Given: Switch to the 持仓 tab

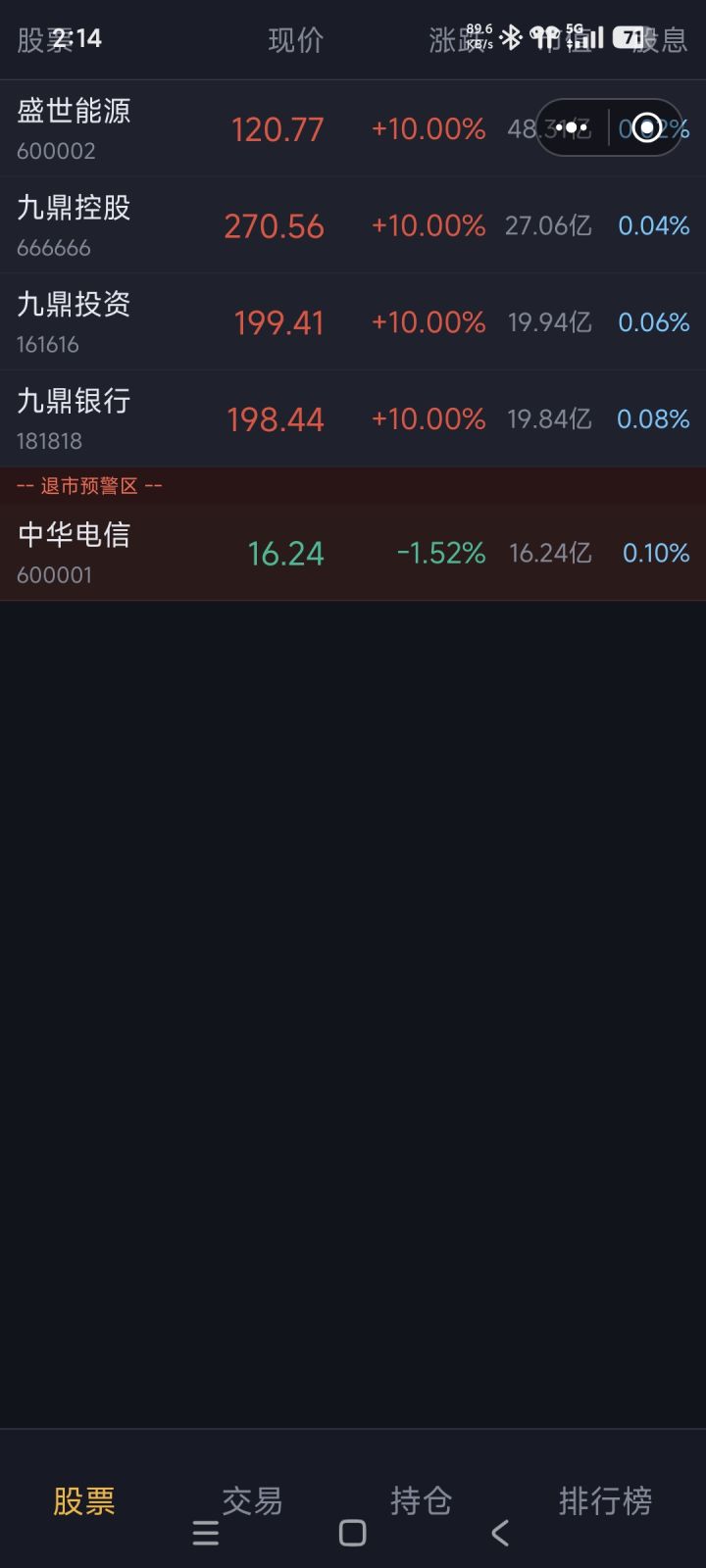Looking at the screenshot, I should (421, 1500).
